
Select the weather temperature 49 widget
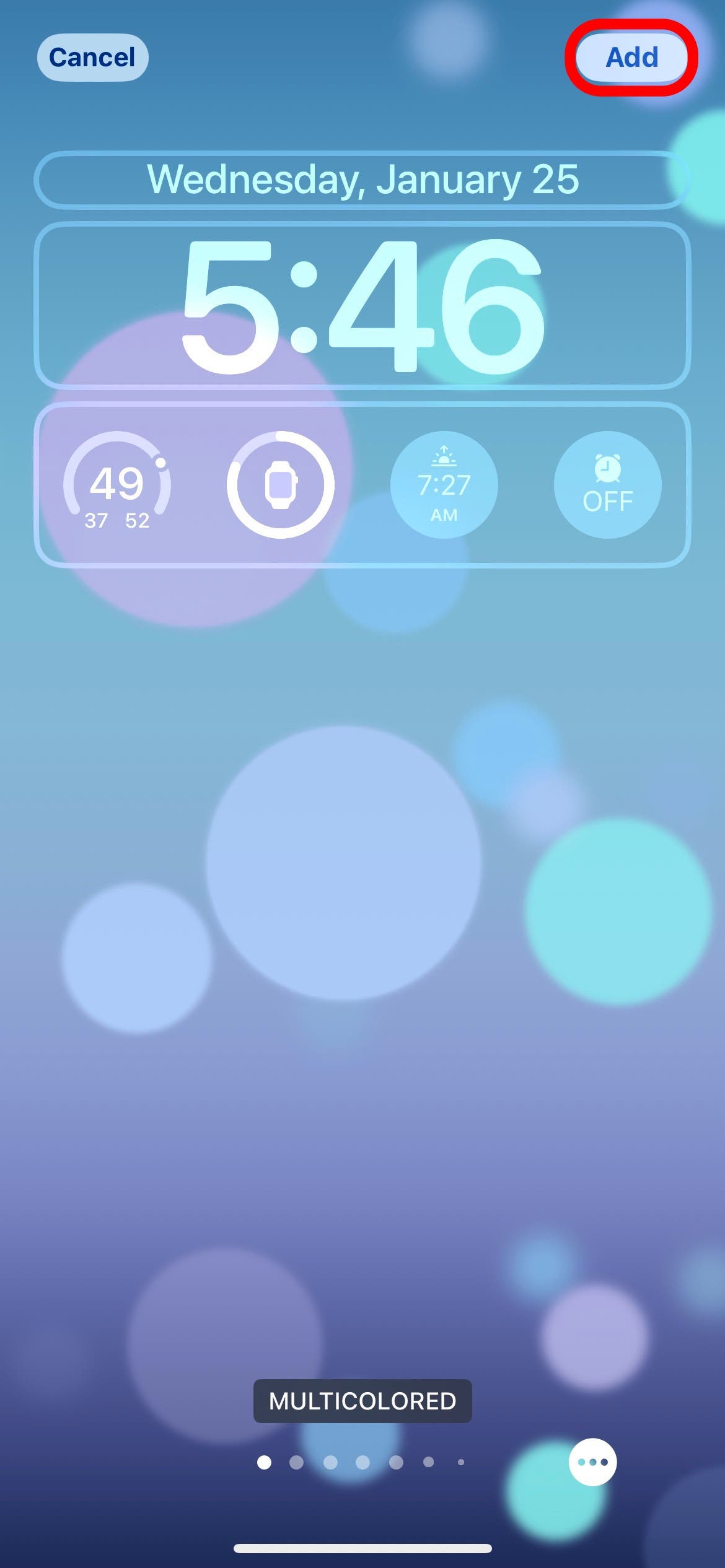point(117,485)
